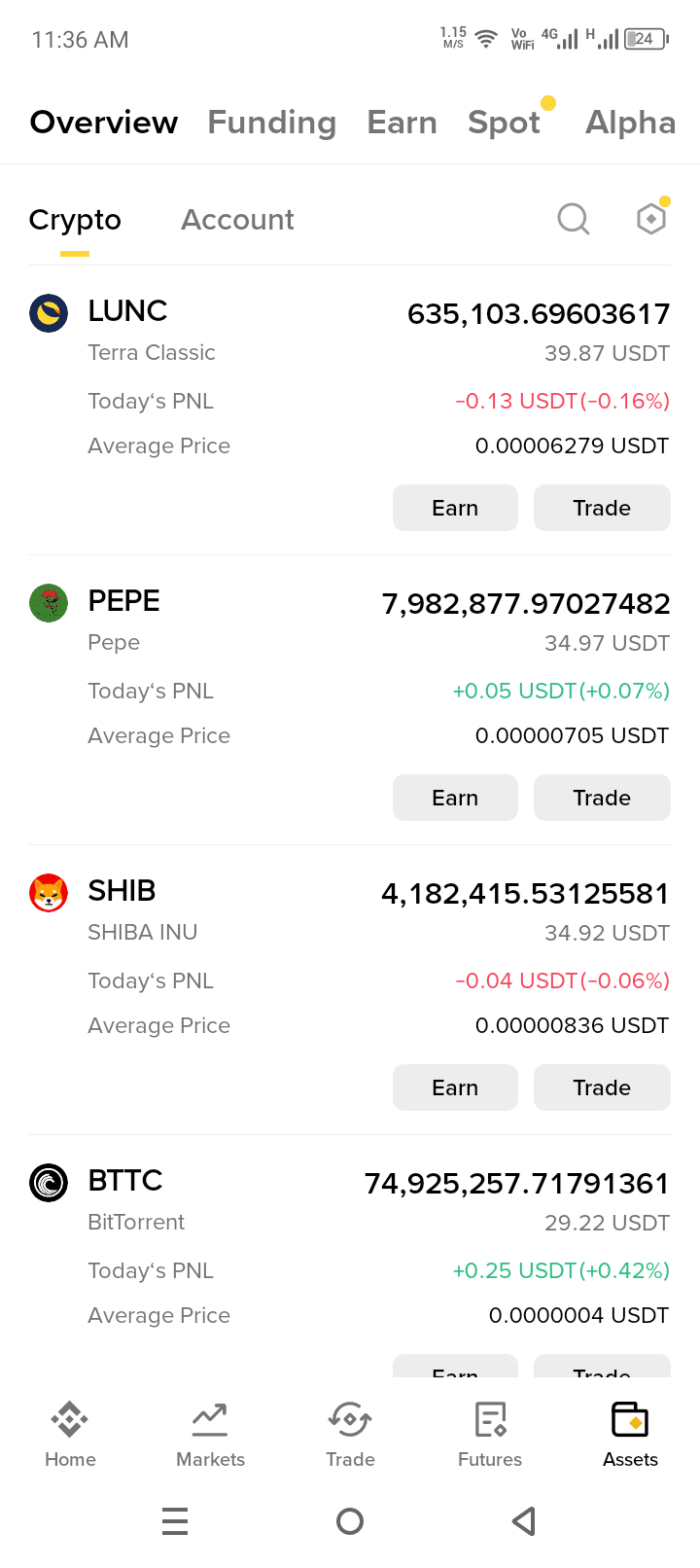Go to Home in bottom navigation
Screen dimensions: 700x1568
click(x=70, y=1435)
